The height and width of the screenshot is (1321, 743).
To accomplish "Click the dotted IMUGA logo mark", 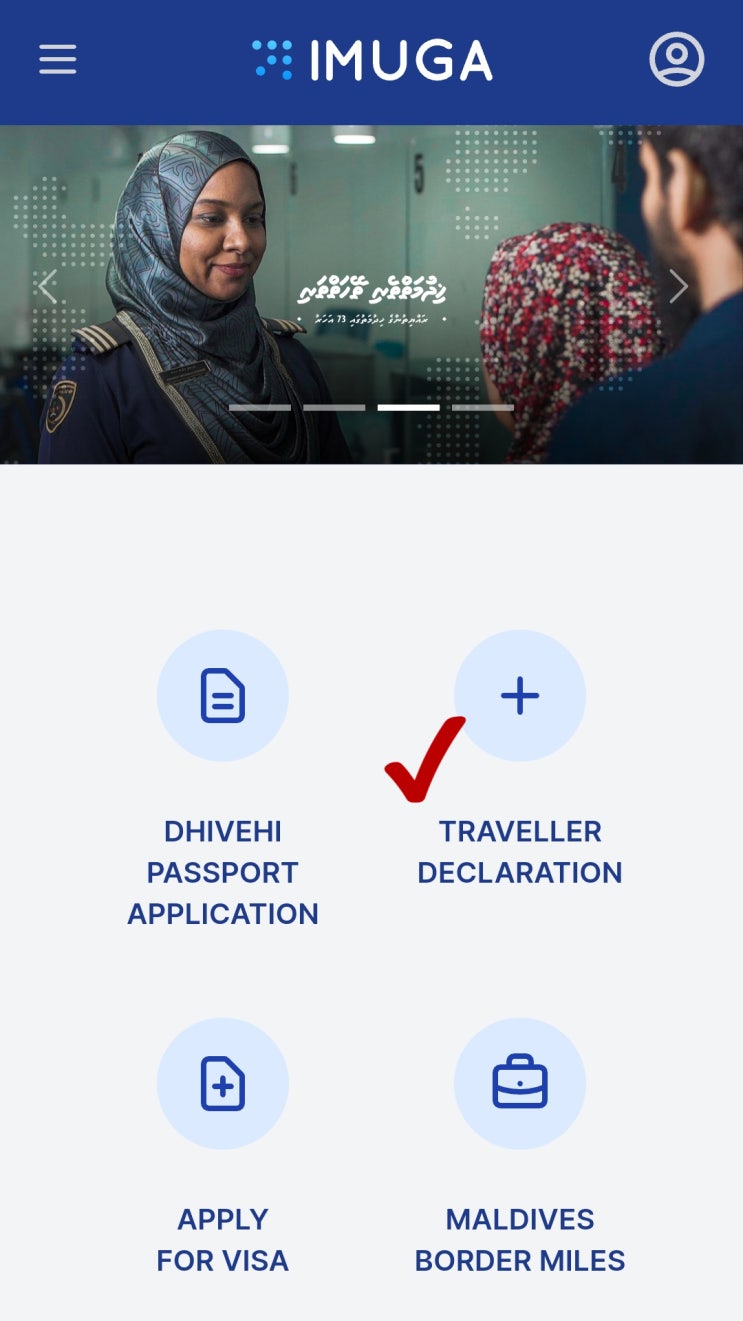I will coord(272,60).
